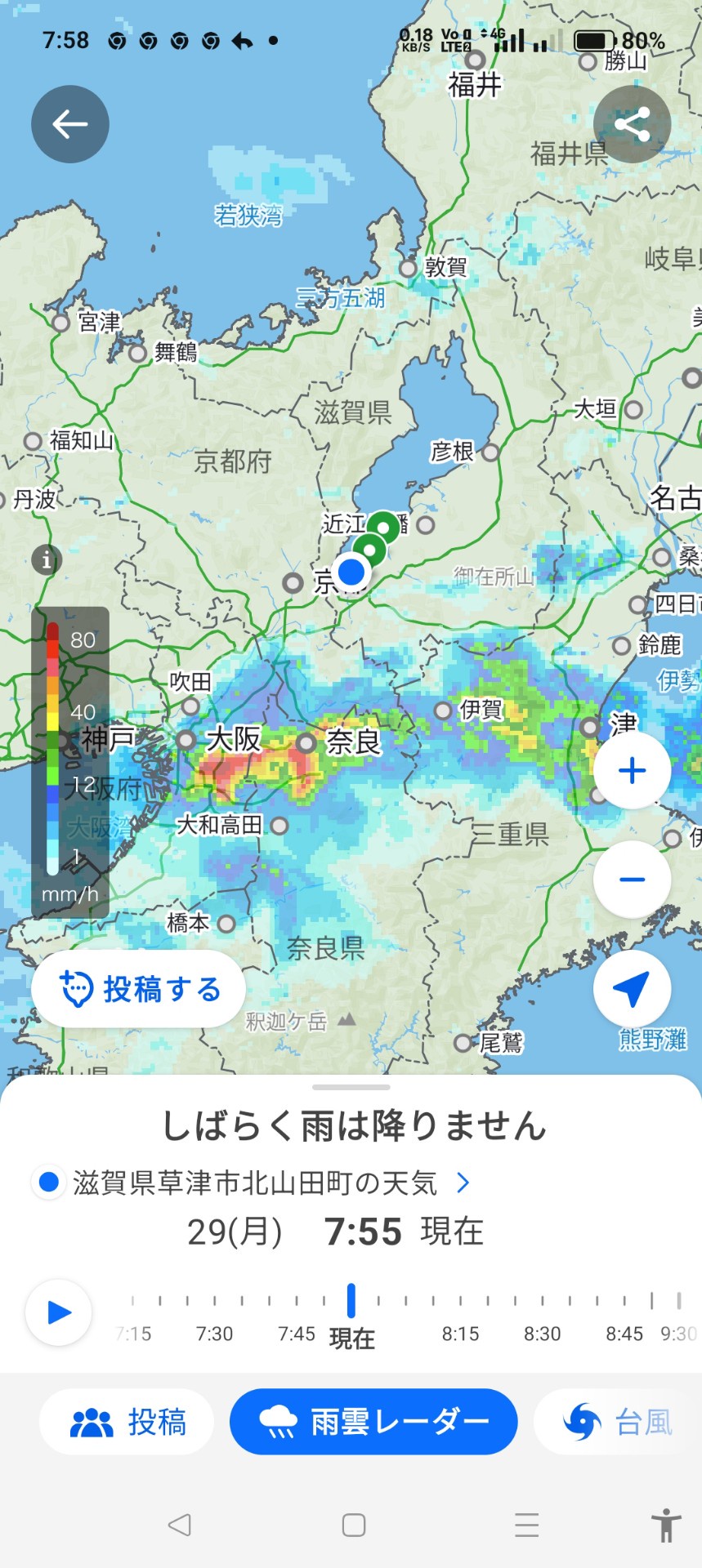This screenshot has height=1568, width=702.
Task: Center map on current location
Action: [x=632, y=988]
